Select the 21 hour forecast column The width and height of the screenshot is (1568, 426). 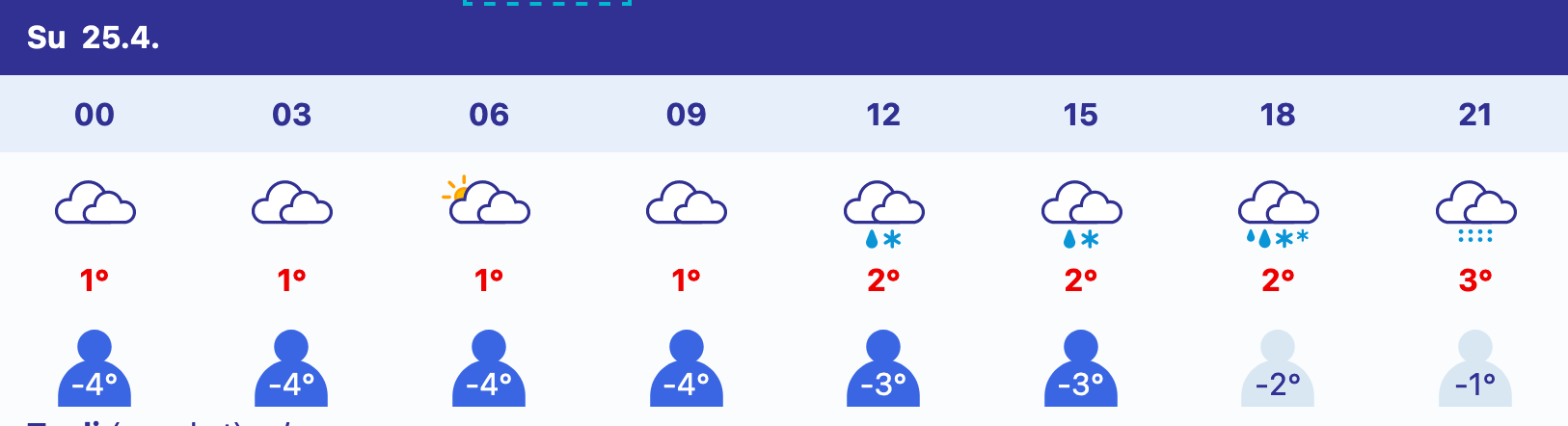coord(1474,115)
